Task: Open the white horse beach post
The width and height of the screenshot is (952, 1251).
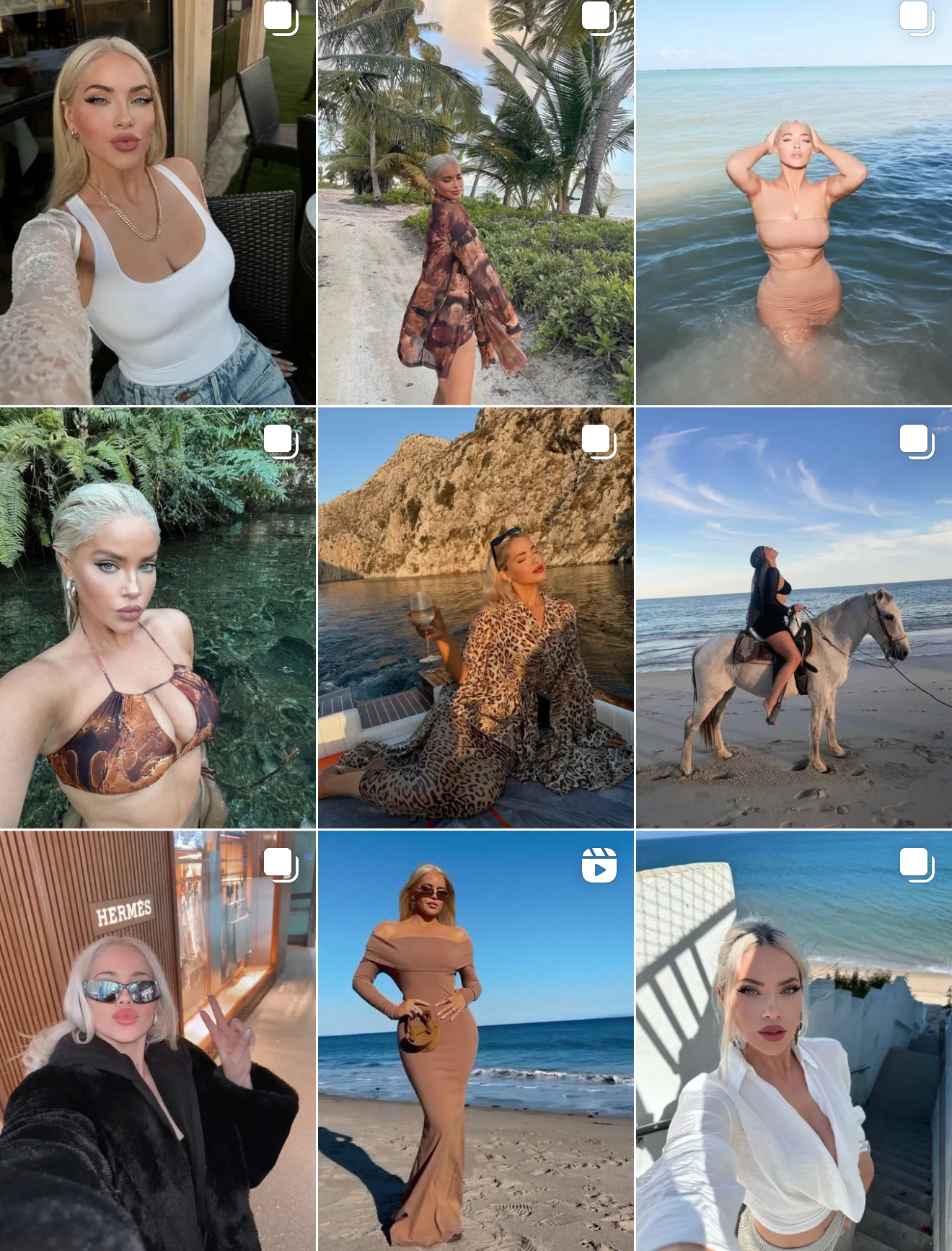Action: (x=793, y=618)
